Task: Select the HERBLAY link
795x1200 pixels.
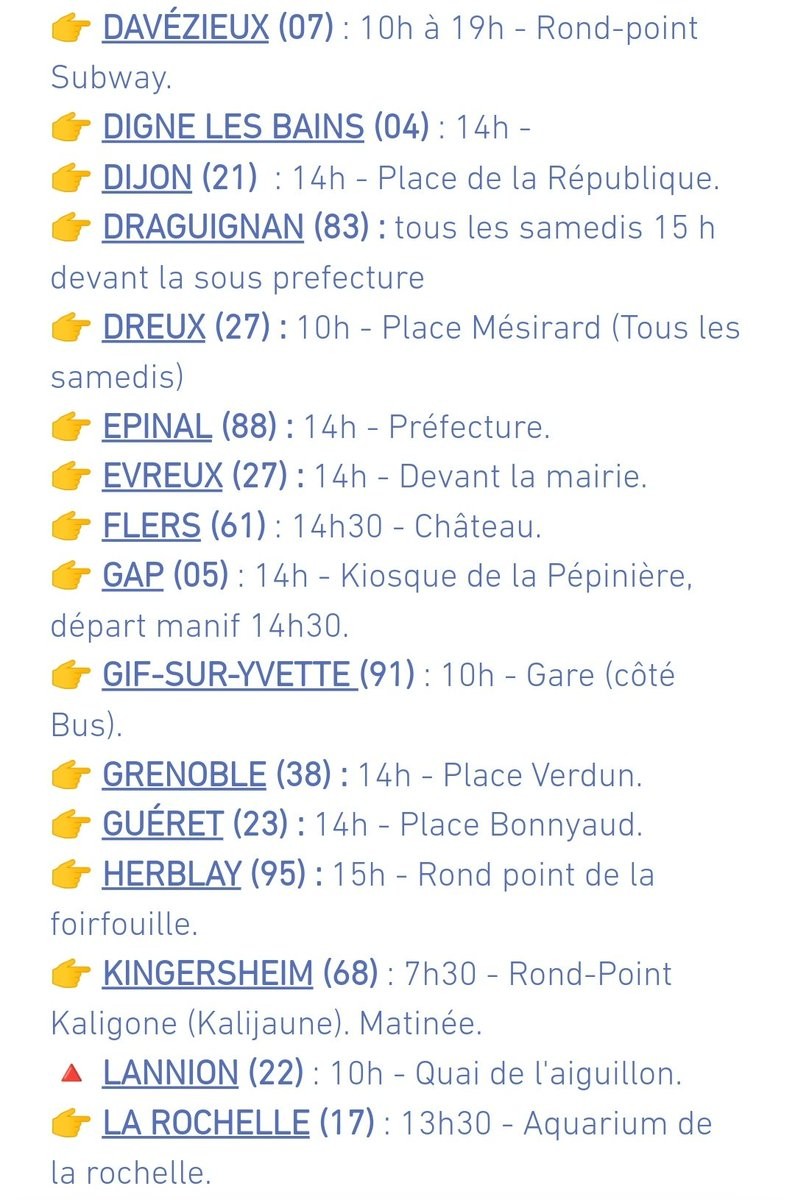Action: 172,875
